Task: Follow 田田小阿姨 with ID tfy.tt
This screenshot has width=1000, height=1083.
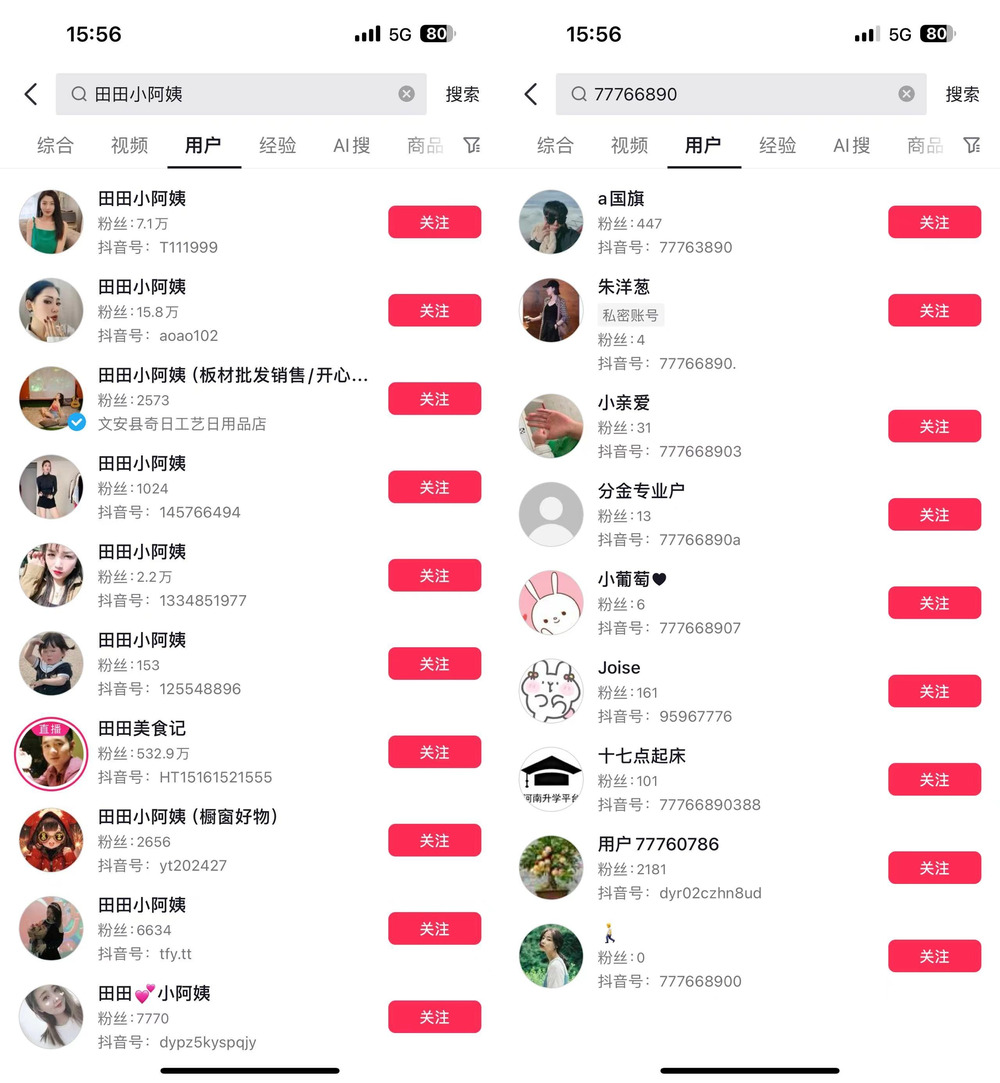Action: pos(434,929)
